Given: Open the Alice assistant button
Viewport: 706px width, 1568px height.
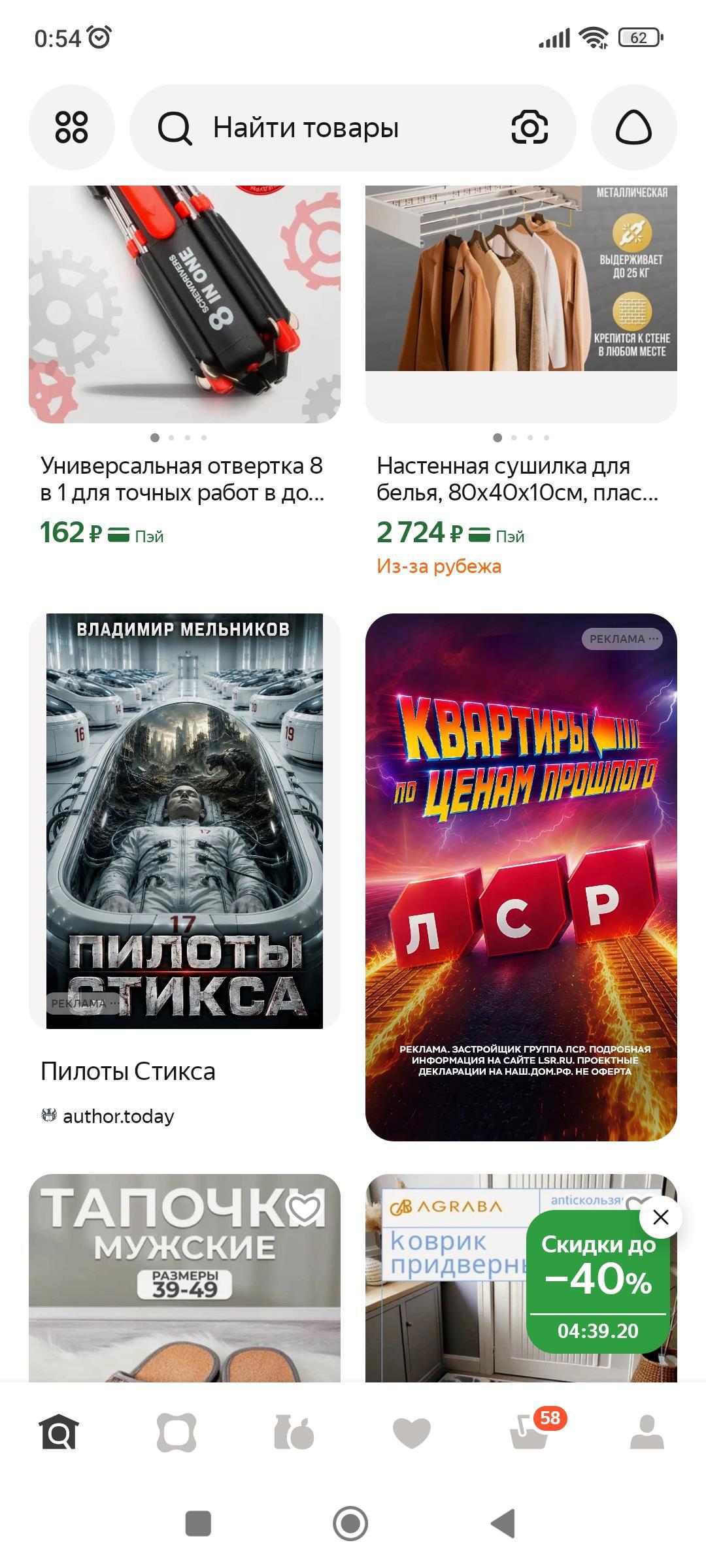Looking at the screenshot, I should click(x=633, y=127).
